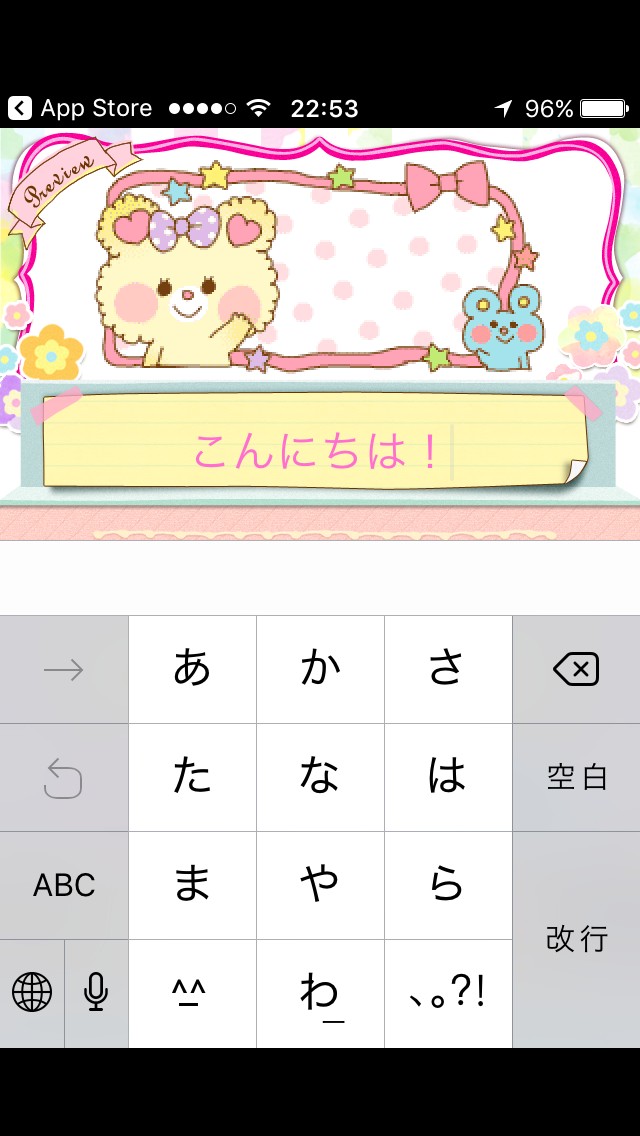Viewport: 640px width, 1136px height.
Task: Tap the yellow note text field
Action: pyautogui.click(x=314, y=450)
